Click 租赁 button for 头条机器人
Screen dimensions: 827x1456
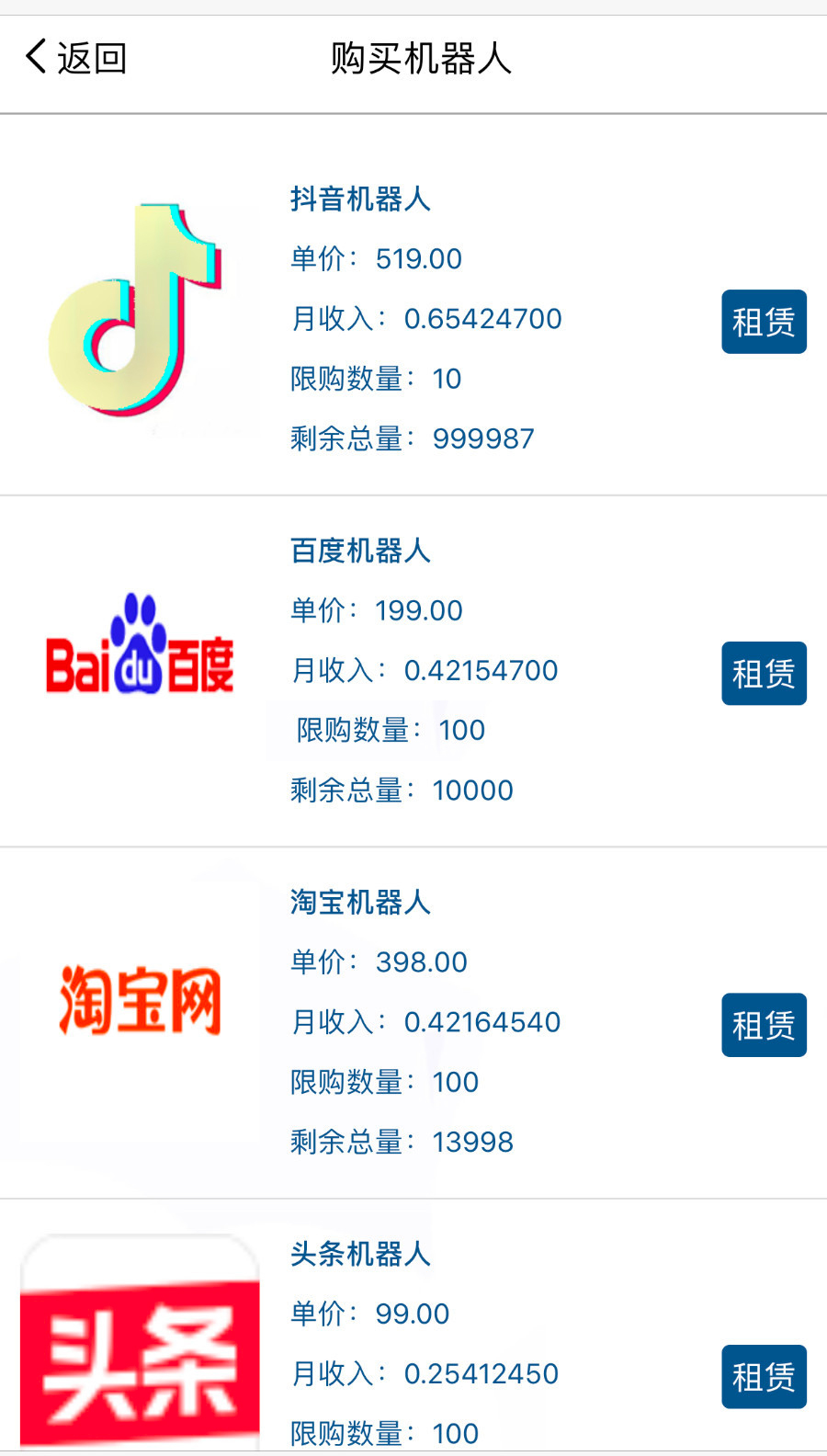pos(764,1376)
